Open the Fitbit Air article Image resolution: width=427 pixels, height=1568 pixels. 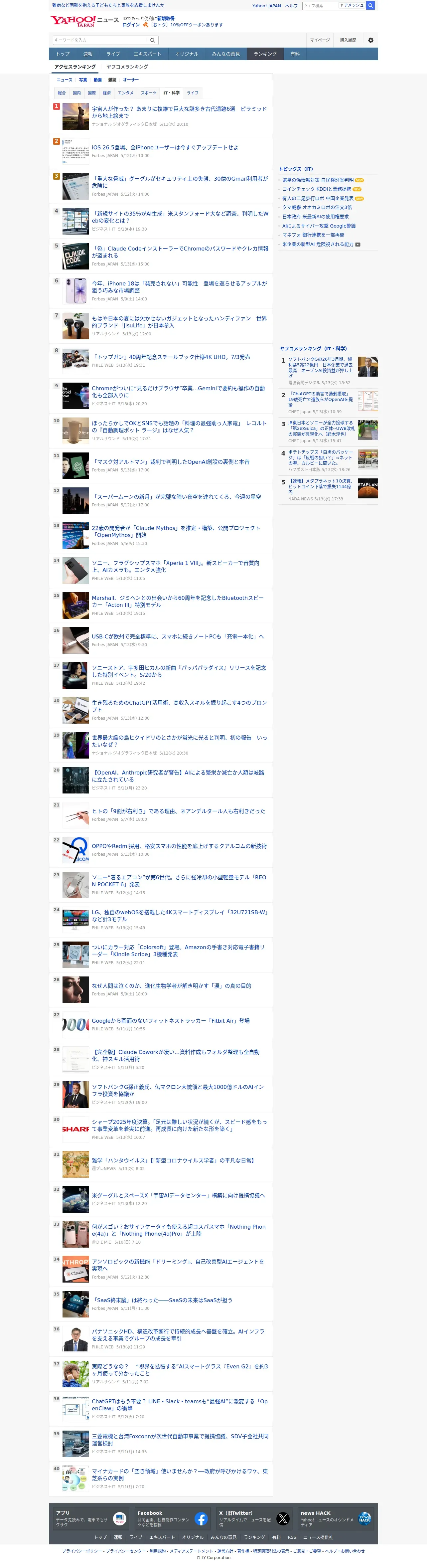pyautogui.click(x=171, y=1021)
